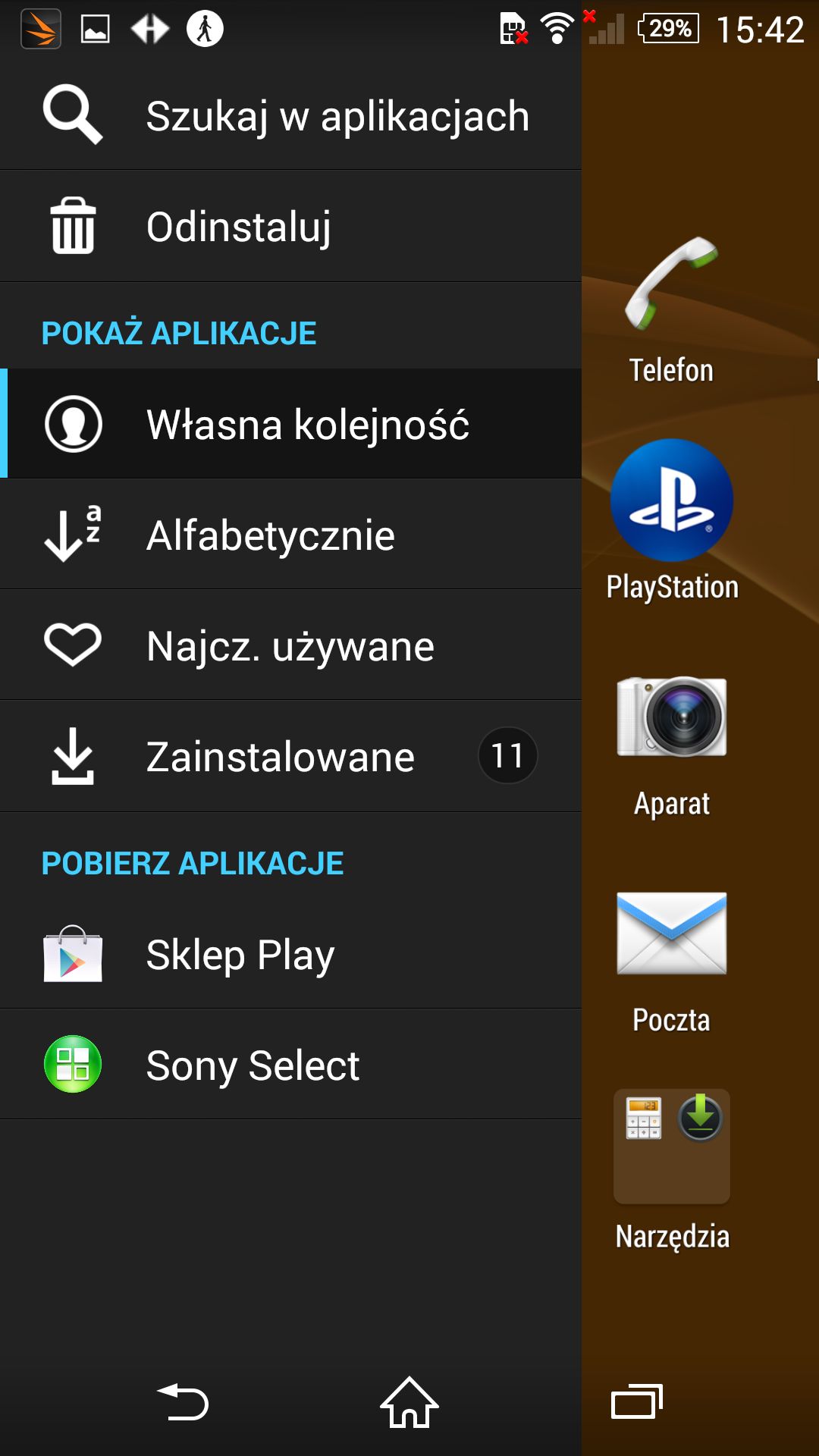819x1456 pixels.
Task: Show Zainstalowane apps
Action: click(x=290, y=756)
